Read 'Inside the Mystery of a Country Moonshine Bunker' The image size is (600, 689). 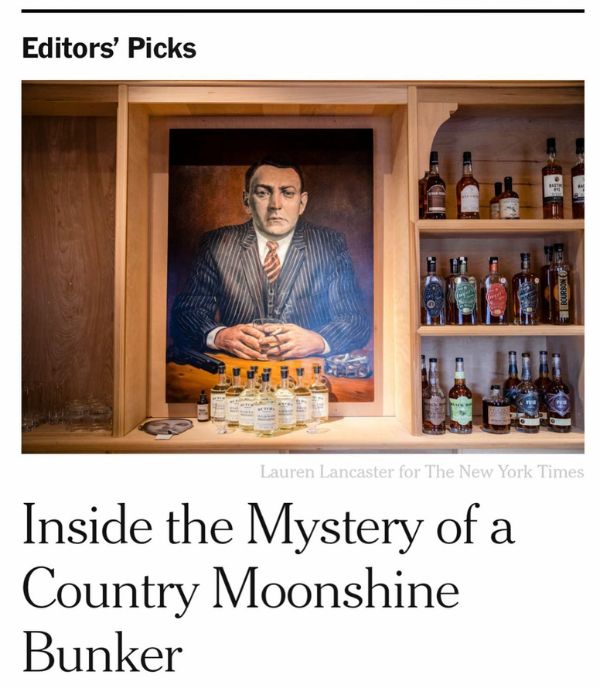(268, 587)
